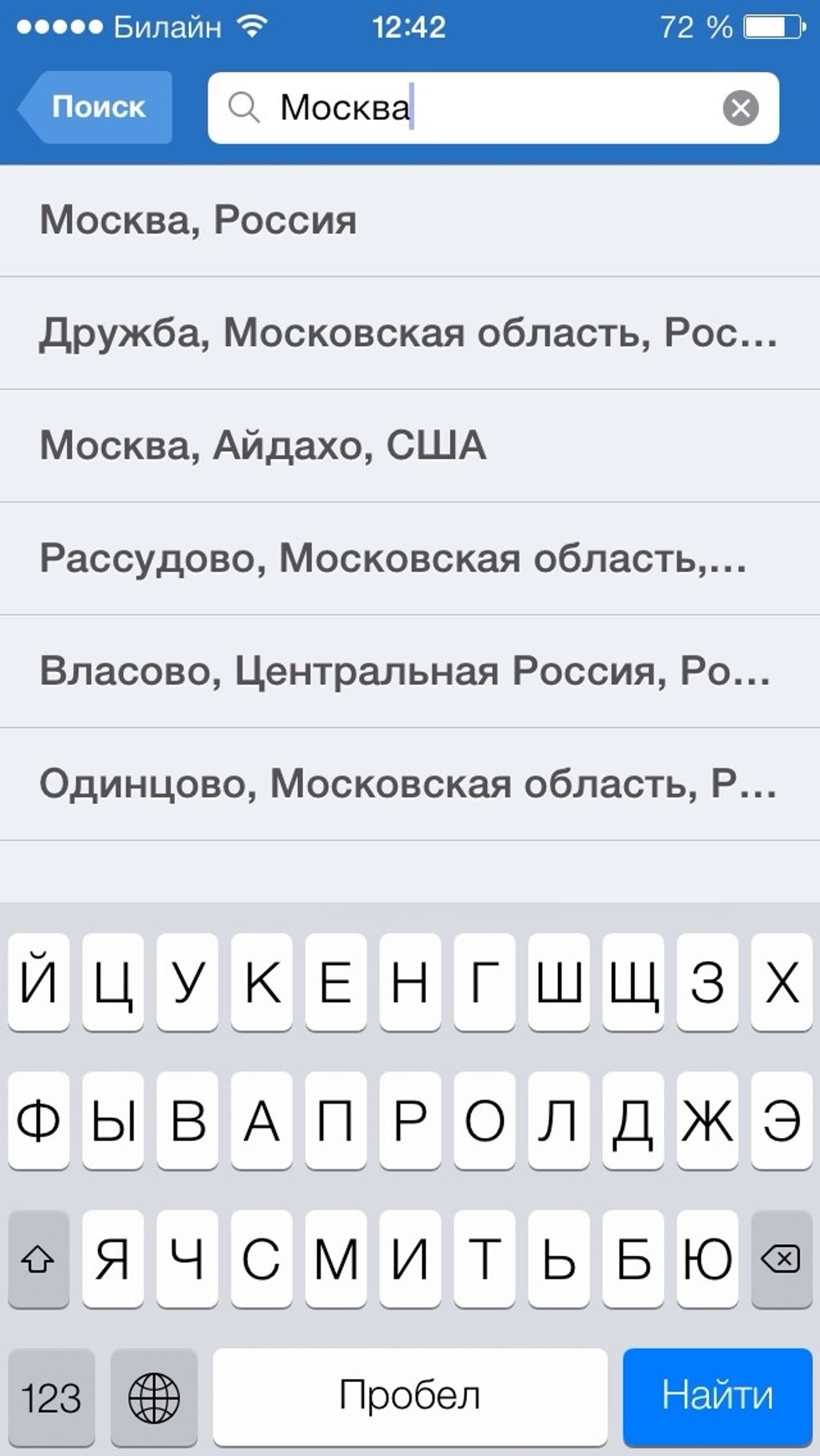Go back via the Поиск button
The height and width of the screenshot is (1456, 820).
pyautogui.click(x=96, y=107)
